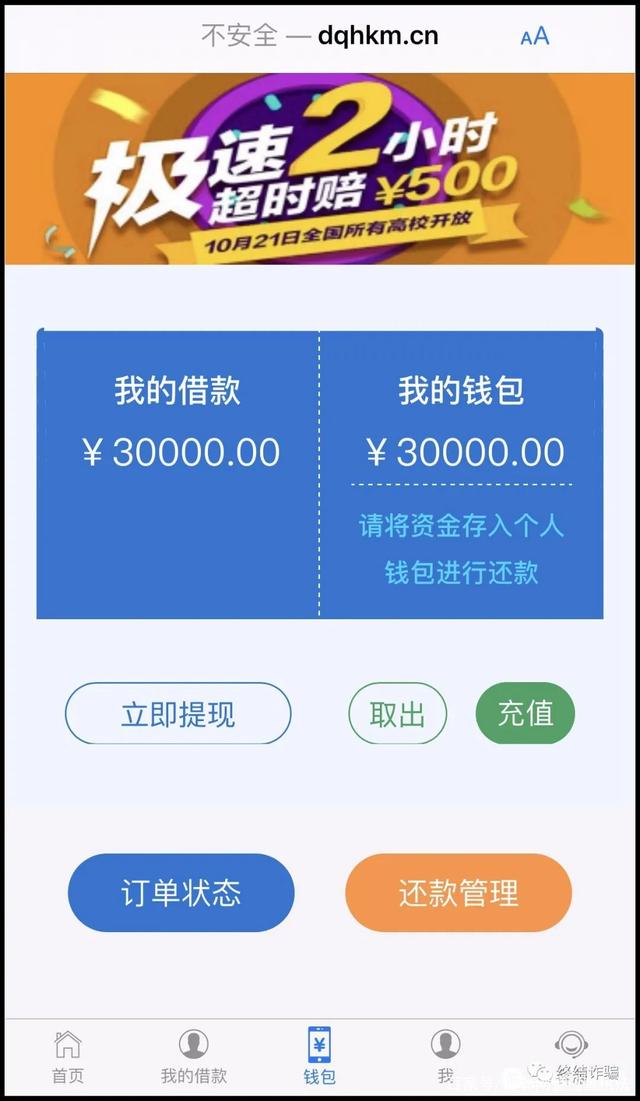The height and width of the screenshot is (1101, 640).
Task: Open the 我 profile tab
Action: tap(445, 1057)
